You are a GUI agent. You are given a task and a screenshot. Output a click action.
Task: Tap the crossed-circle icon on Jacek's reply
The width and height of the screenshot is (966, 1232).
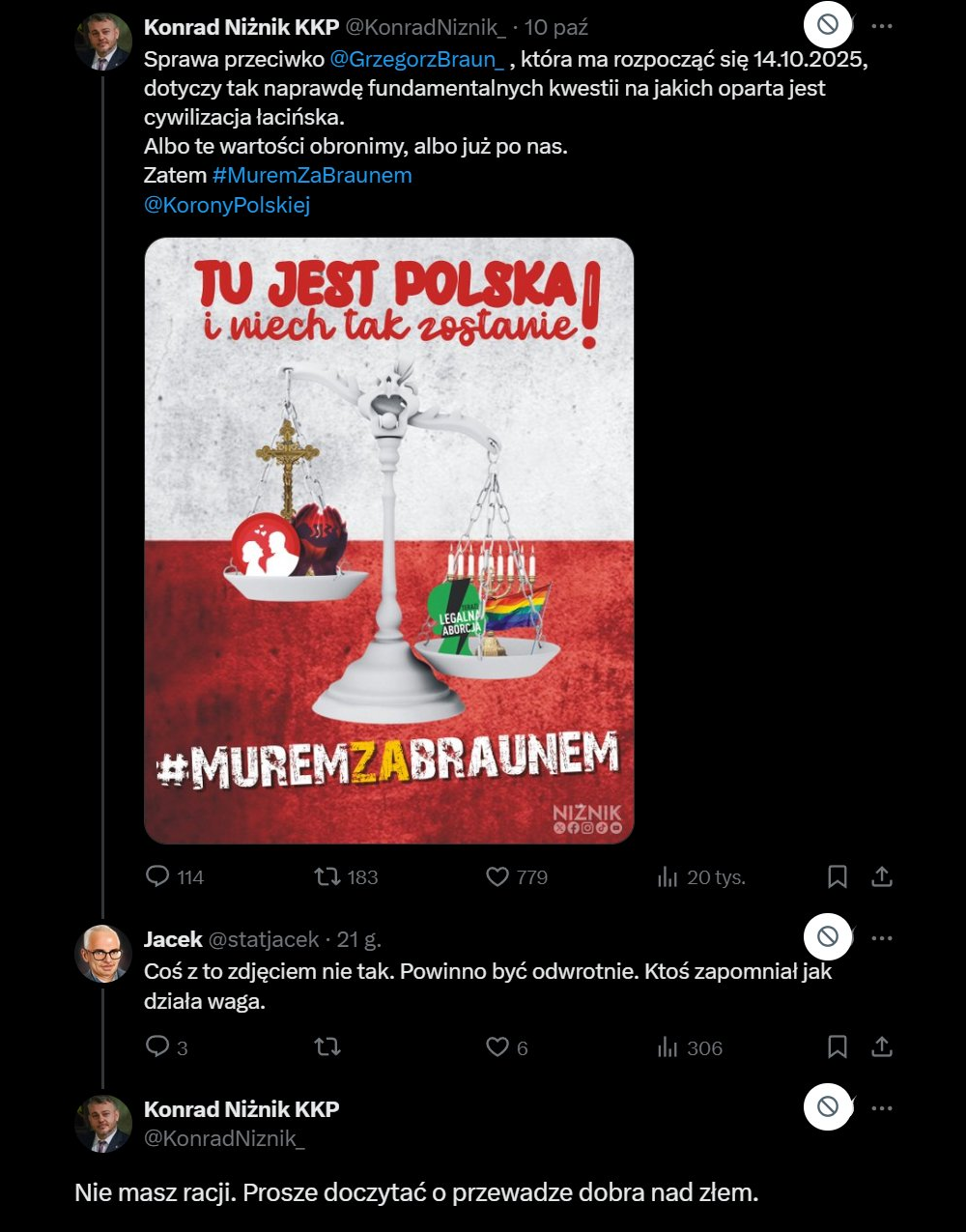[x=828, y=937]
